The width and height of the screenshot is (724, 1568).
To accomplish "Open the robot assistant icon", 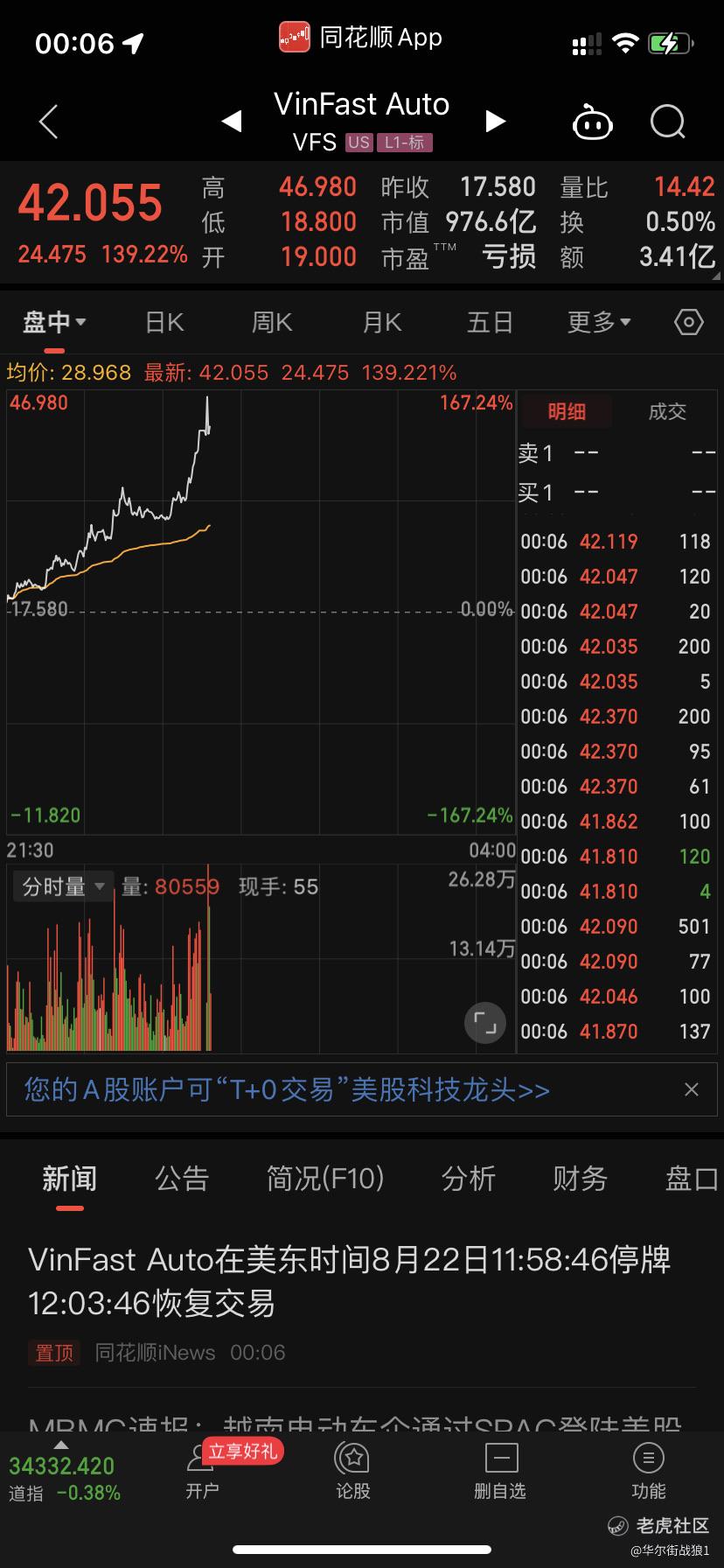I will pyautogui.click(x=592, y=123).
